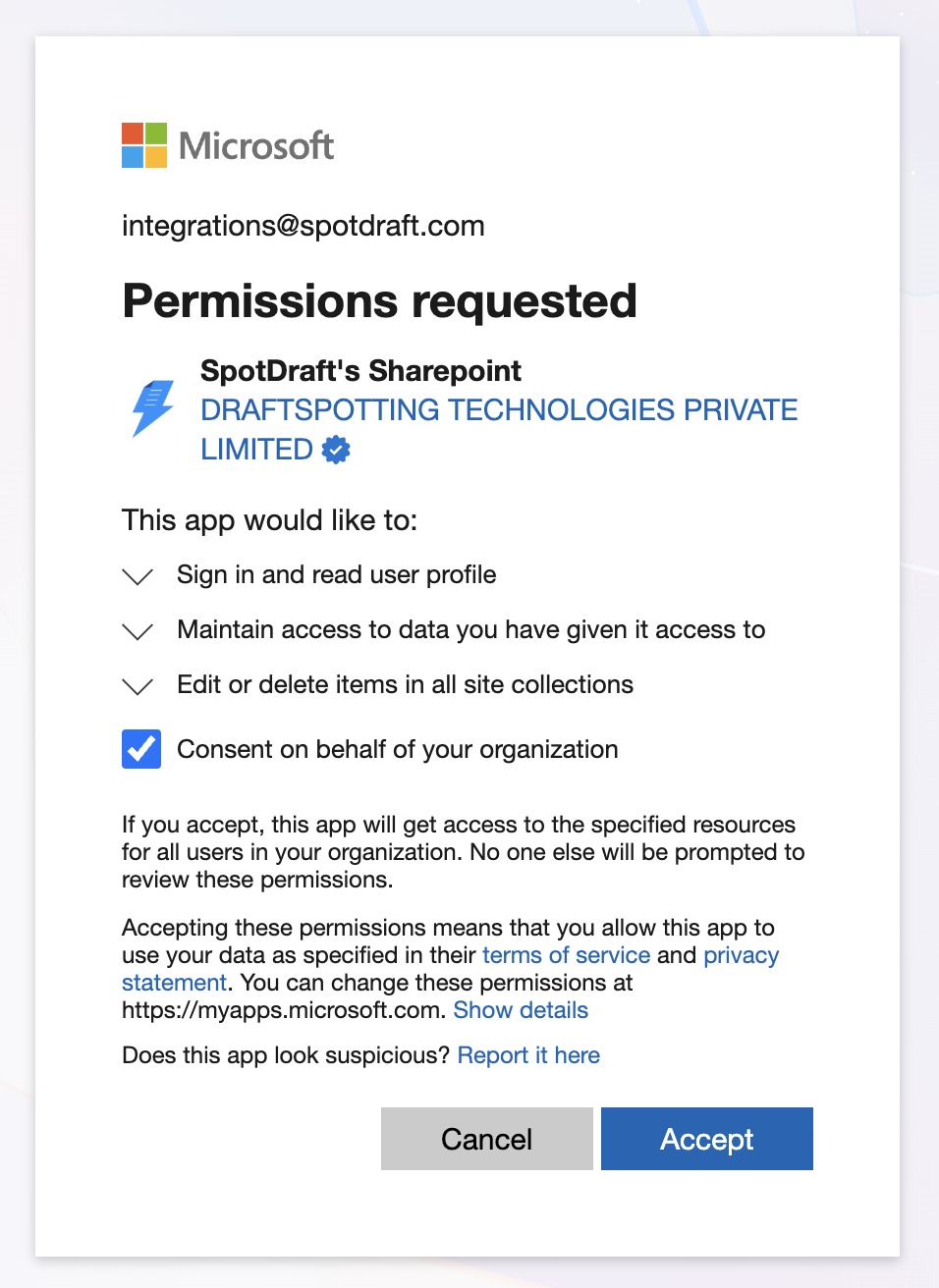
Task: Uncheck Consent on behalf of your organization
Action: (141, 749)
